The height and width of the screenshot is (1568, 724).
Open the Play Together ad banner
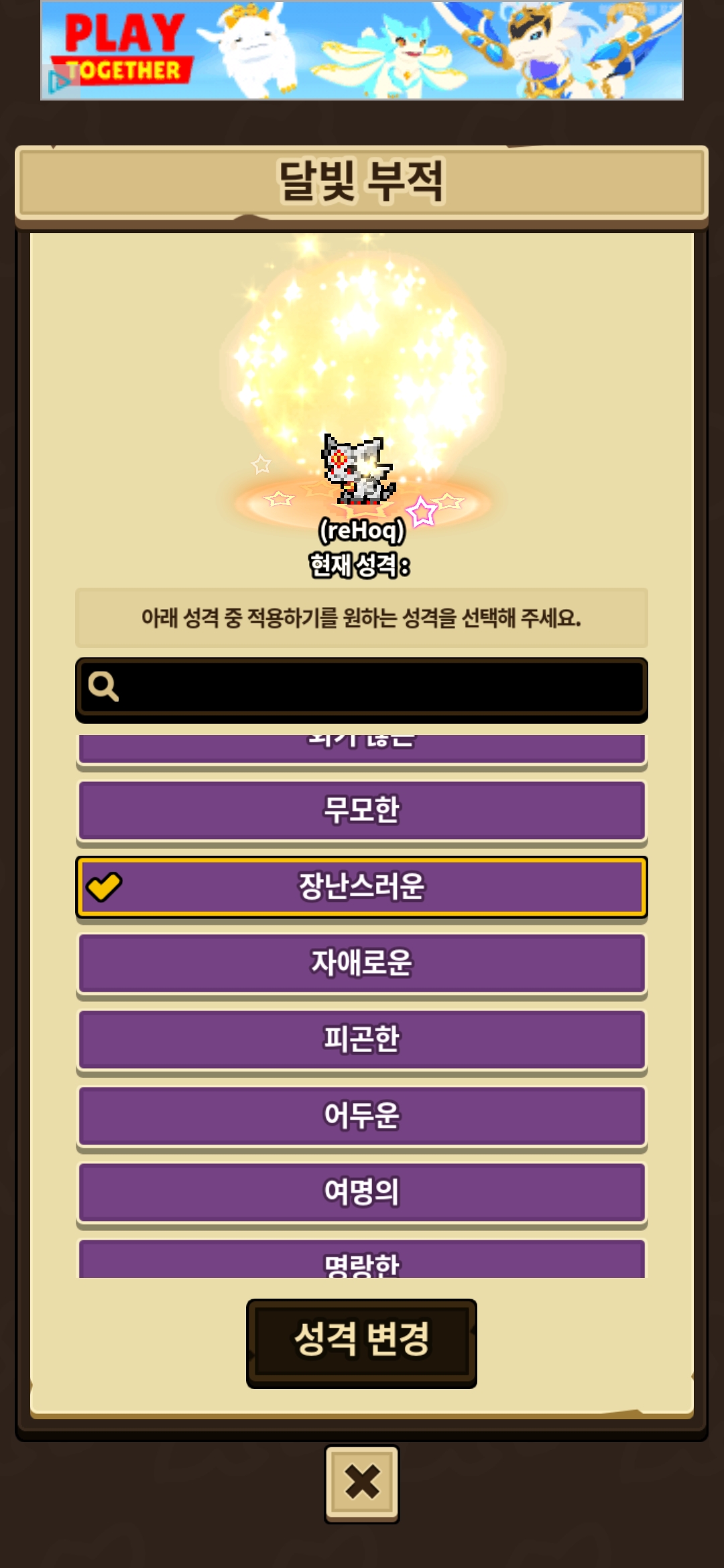[x=362, y=50]
